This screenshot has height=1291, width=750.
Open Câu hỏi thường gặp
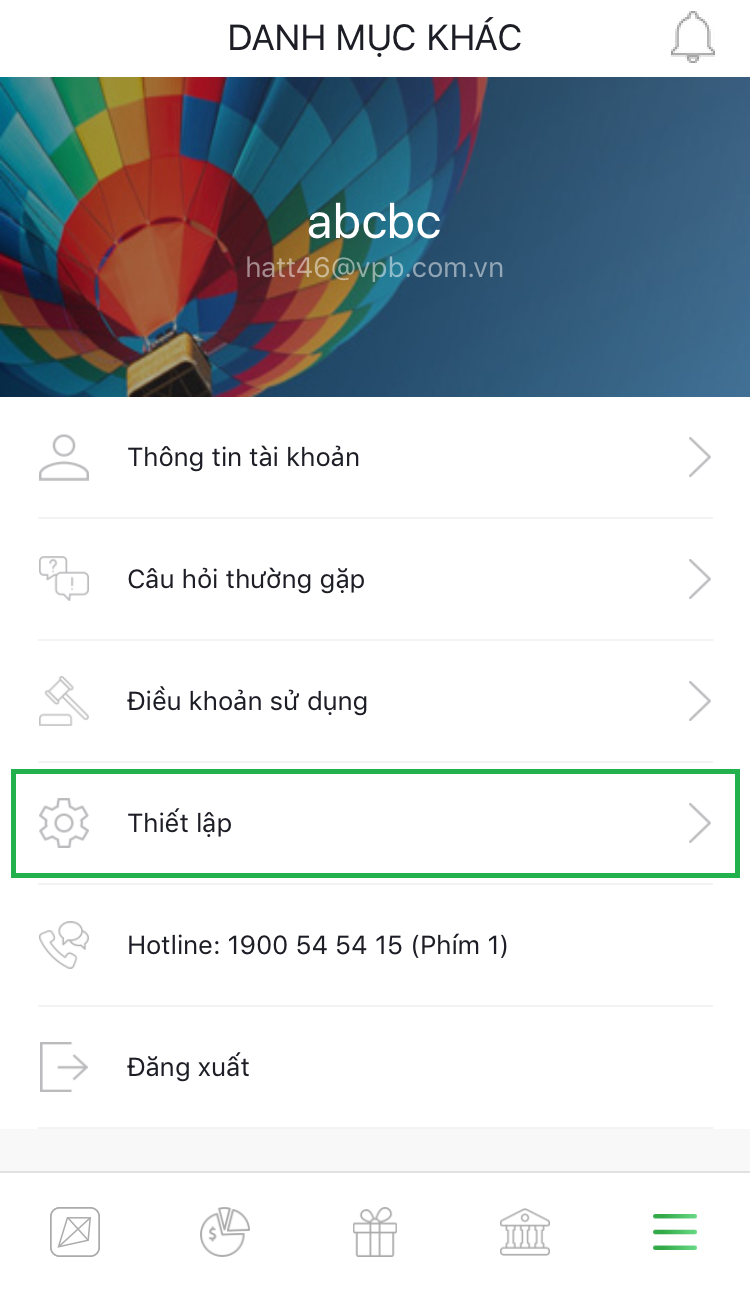pos(375,579)
